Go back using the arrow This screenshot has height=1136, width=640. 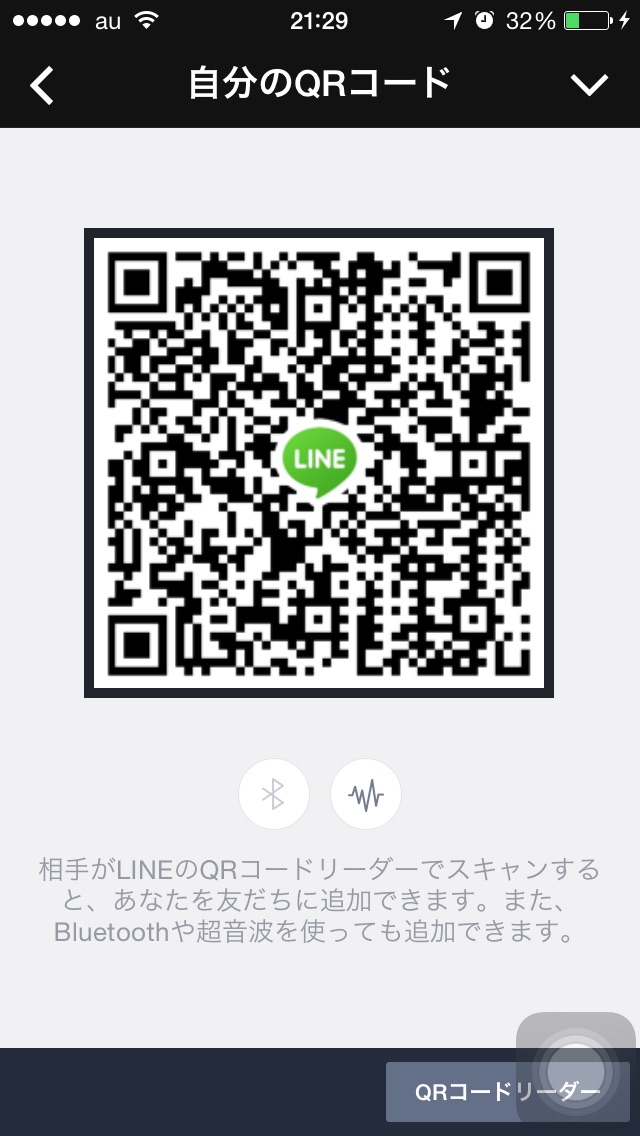point(41,85)
